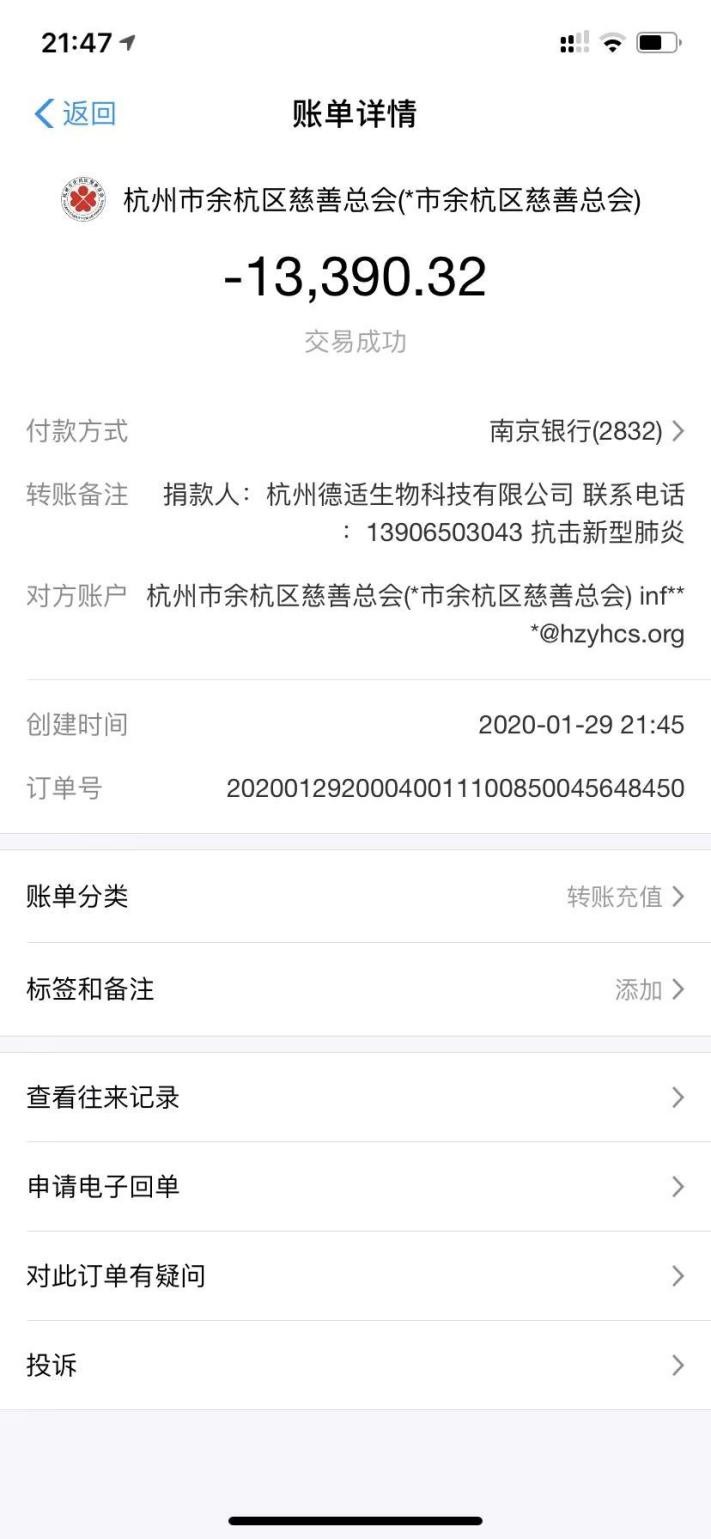Open the 账单分类 row
Viewport: 711px width, 1539px height.
[355, 896]
